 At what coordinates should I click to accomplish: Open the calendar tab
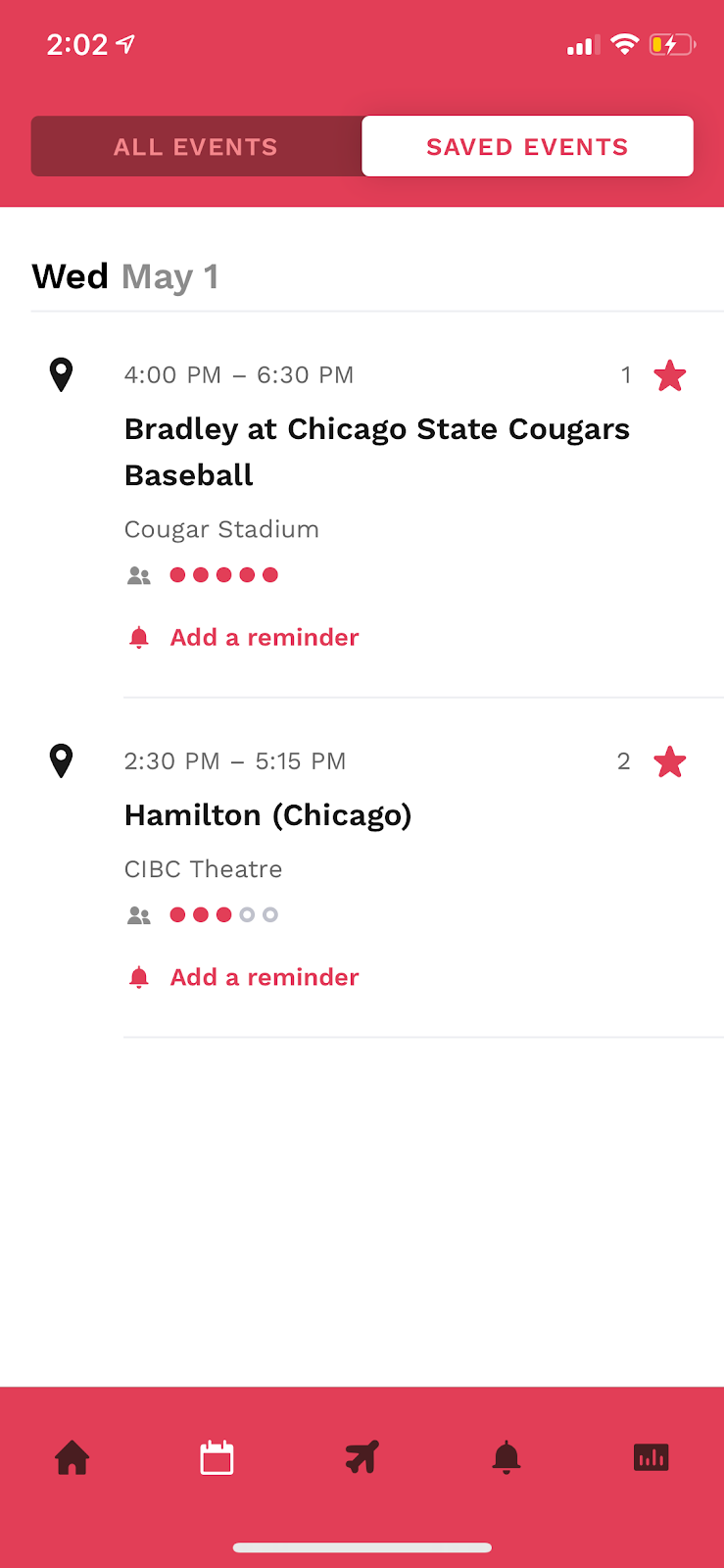217,1458
